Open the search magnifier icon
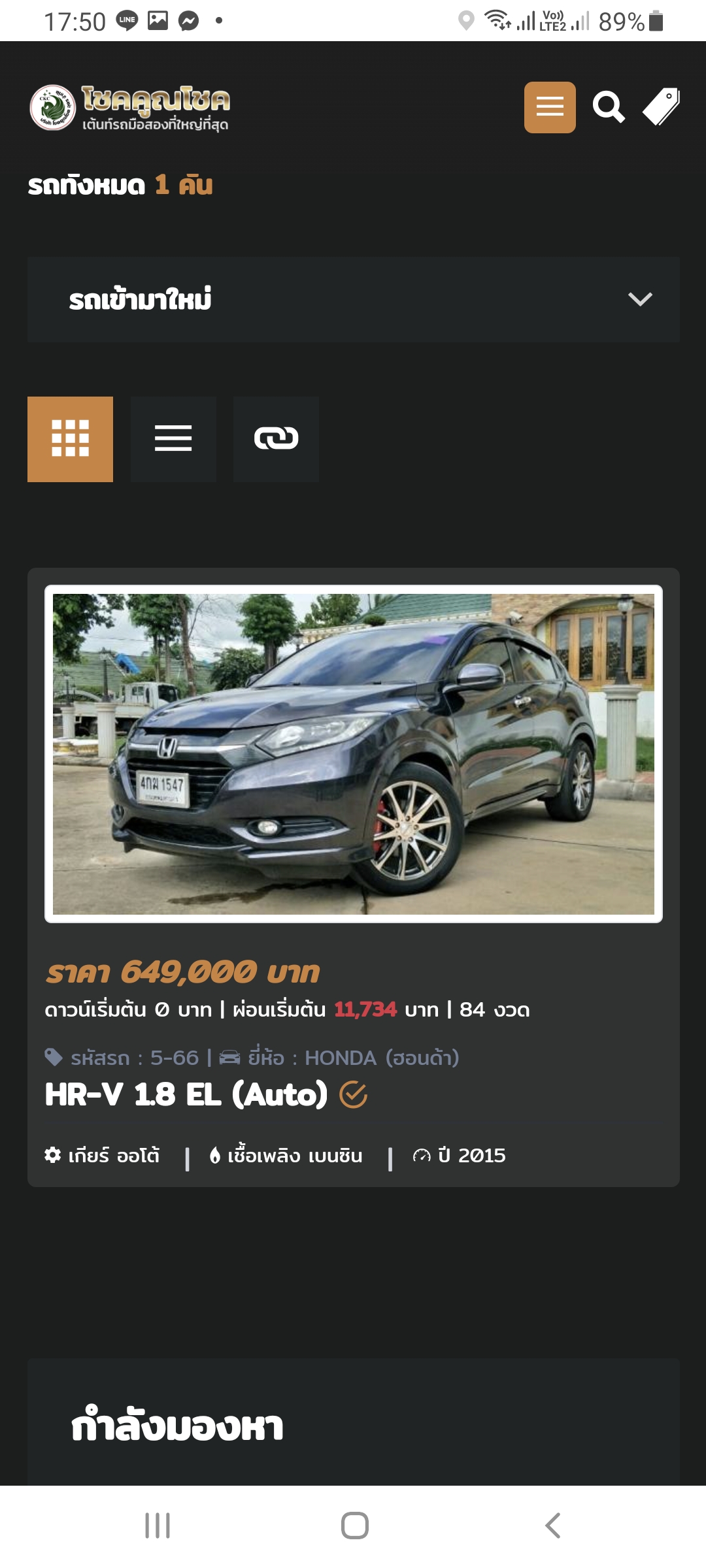 [x=609, y=107]
